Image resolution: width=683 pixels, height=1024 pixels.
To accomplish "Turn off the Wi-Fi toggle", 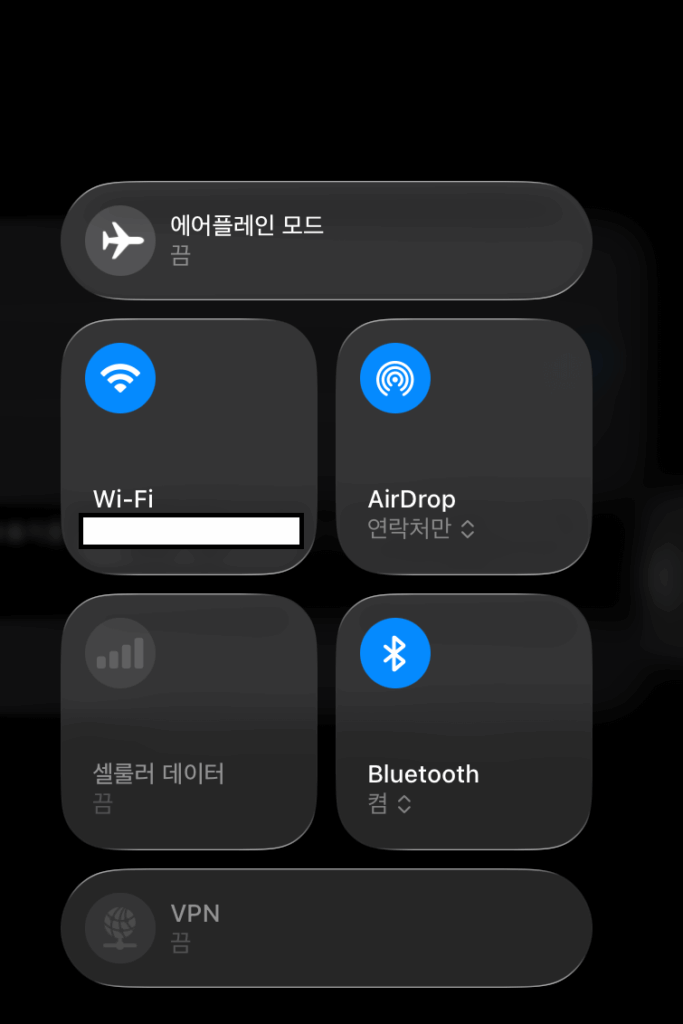I will 120,378.
